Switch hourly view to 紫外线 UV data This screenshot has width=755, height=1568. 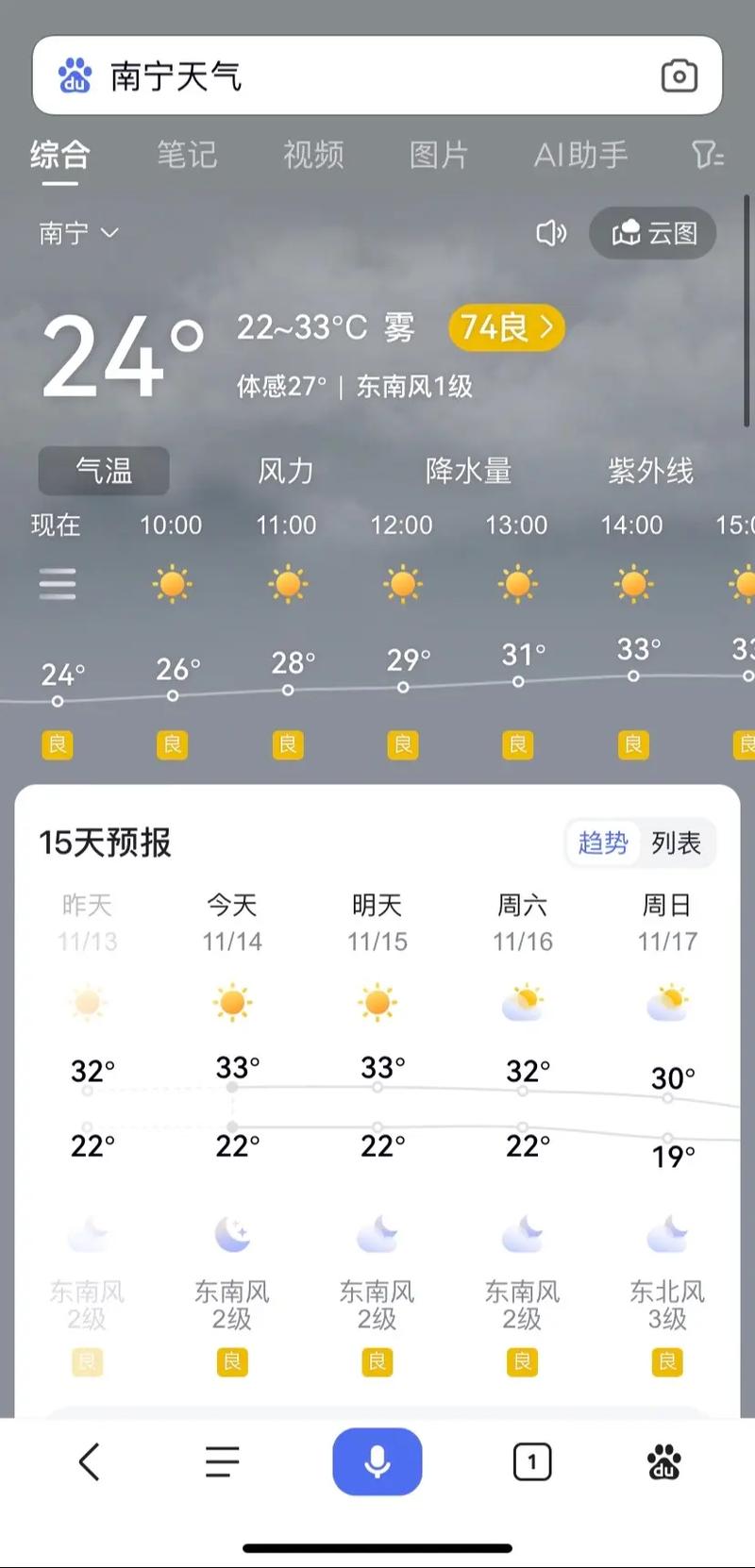pyautogui.click(x=651, y=471)
